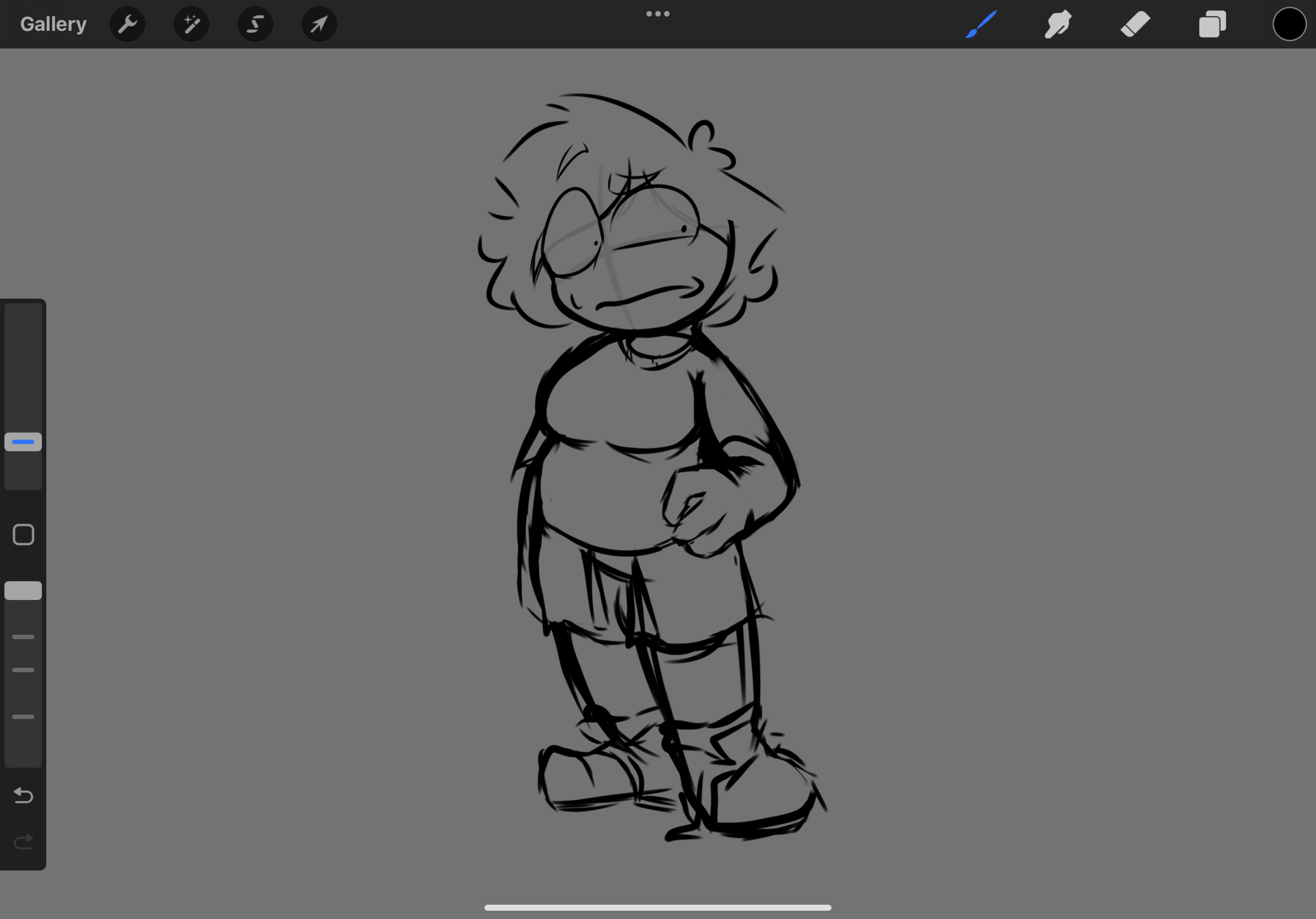This screenshot has height=919, width=1316.
Task: Return to the Gallery
Action: coord(53,24)
